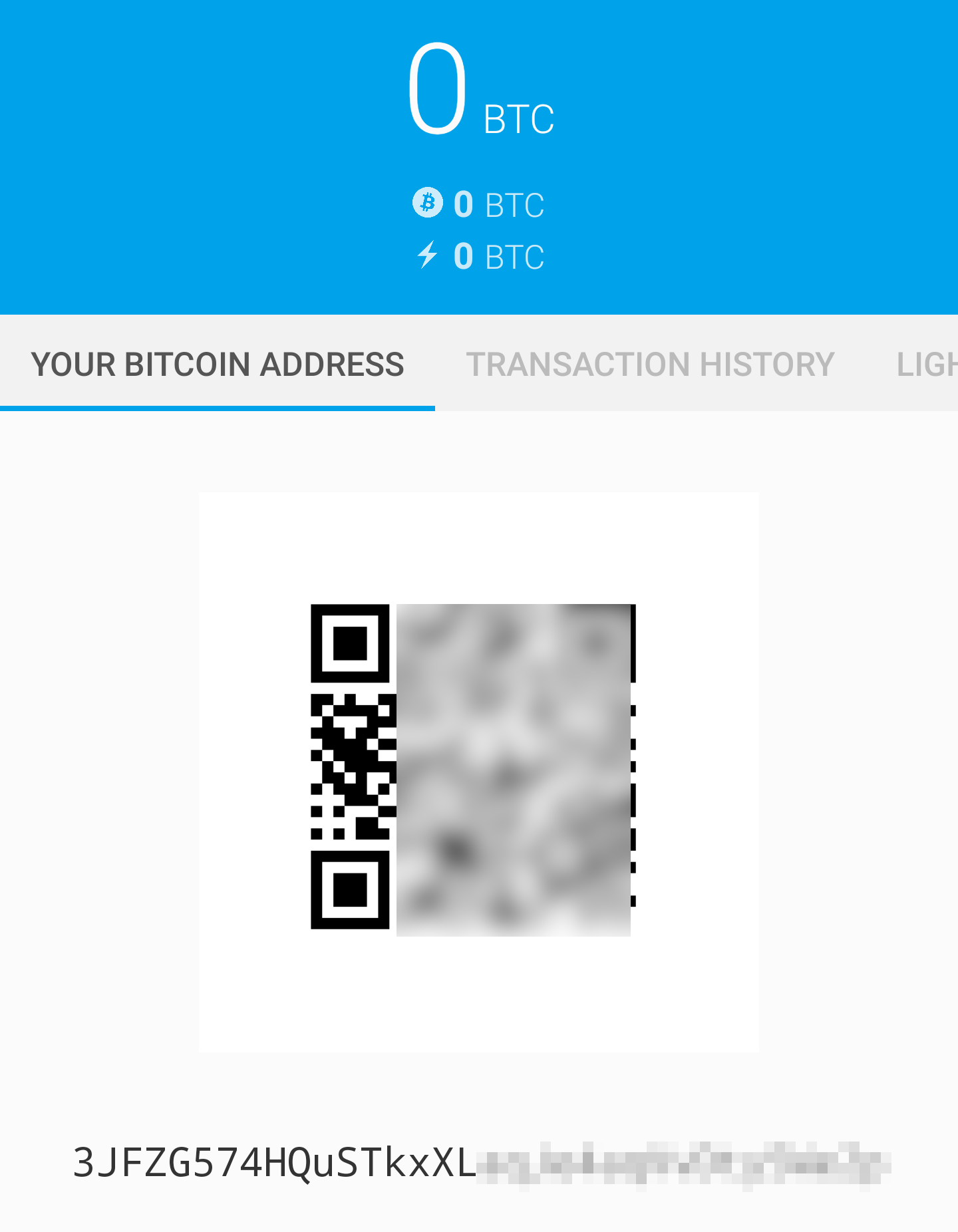Screen dimensions: 958x1232
Task: Select the YOUR BITCOIN ADDRESS tab
Action: [218, 363]
